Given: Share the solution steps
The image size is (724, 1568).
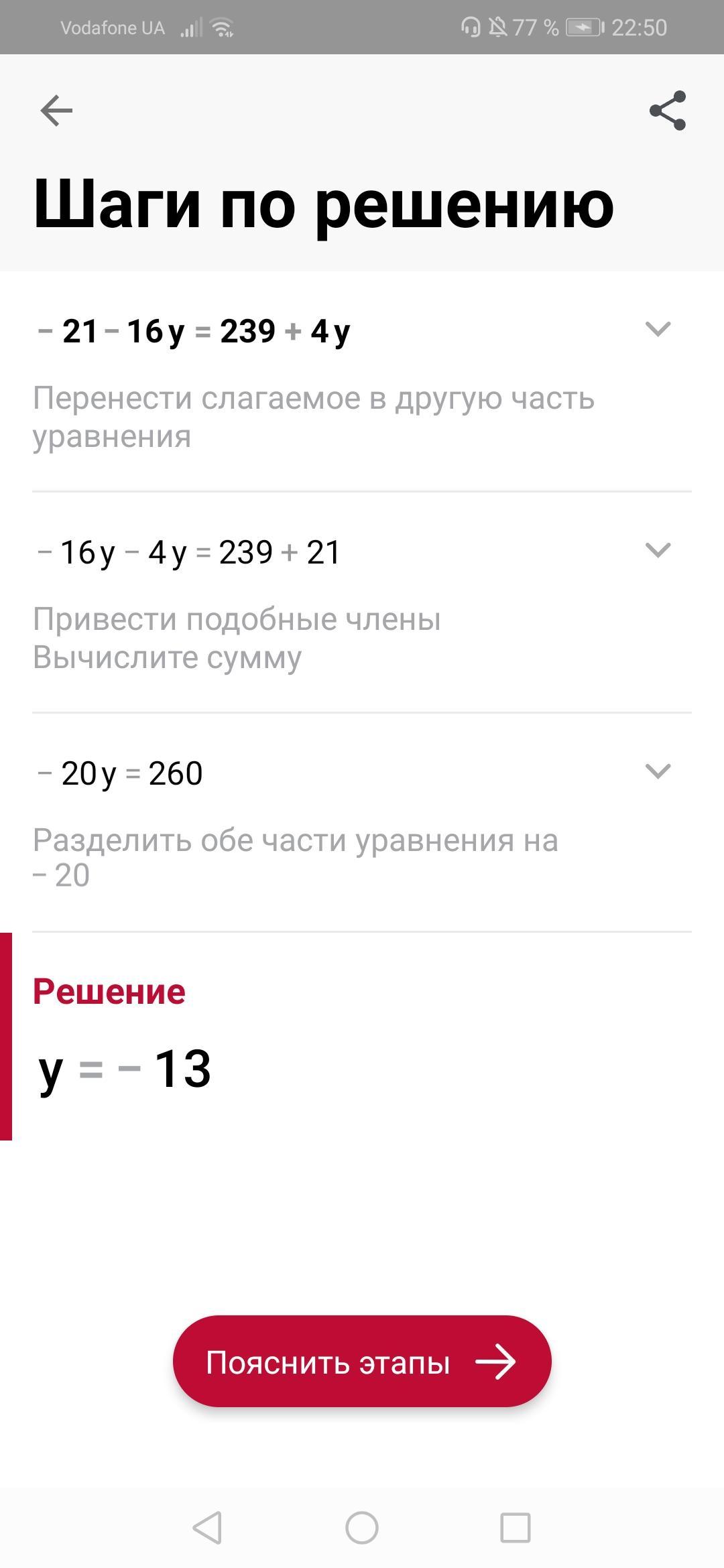Looking at the screenshot, I should (668, 111).
